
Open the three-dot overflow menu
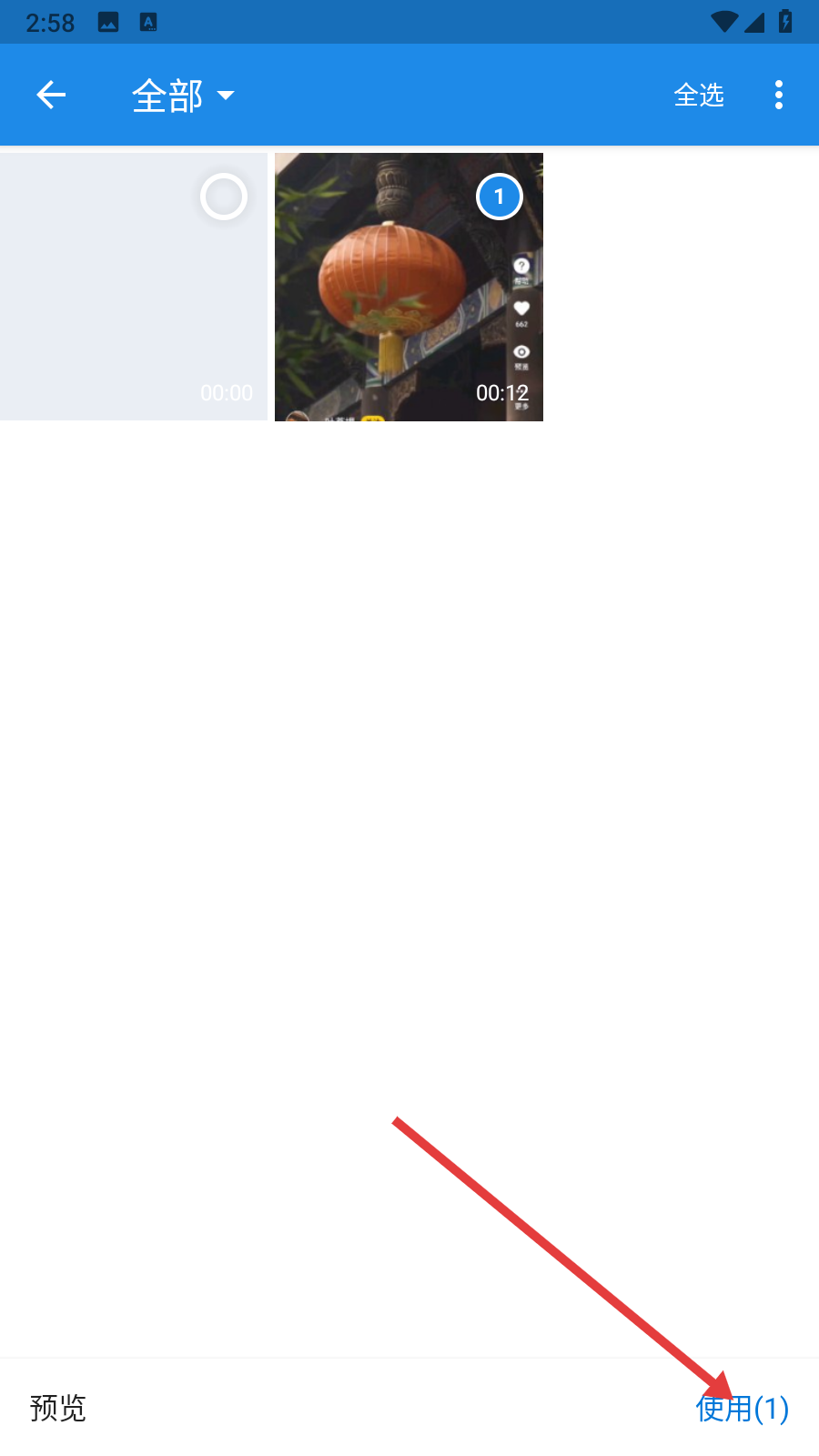pyautogui.click(x=778, y=95)
